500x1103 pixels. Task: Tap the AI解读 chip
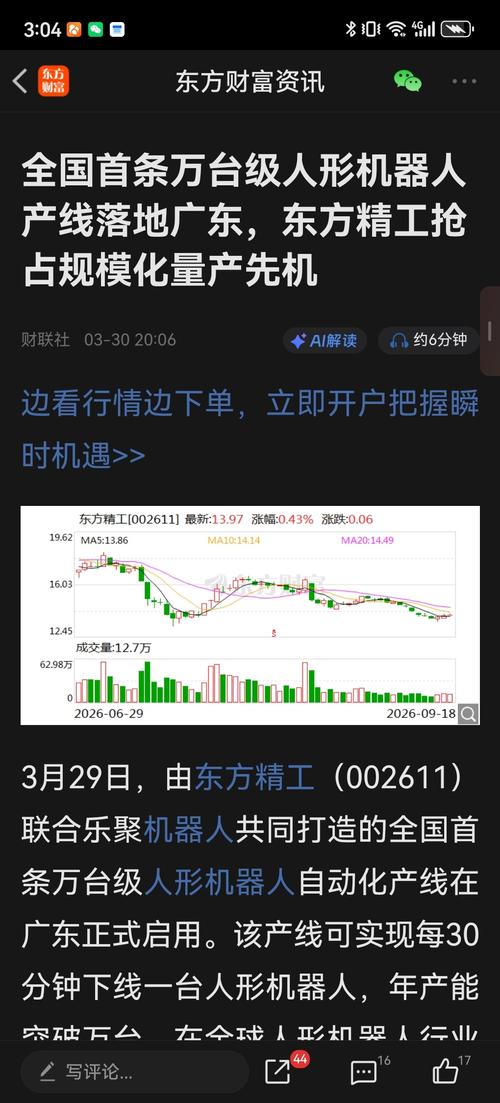tap(325, 340)
